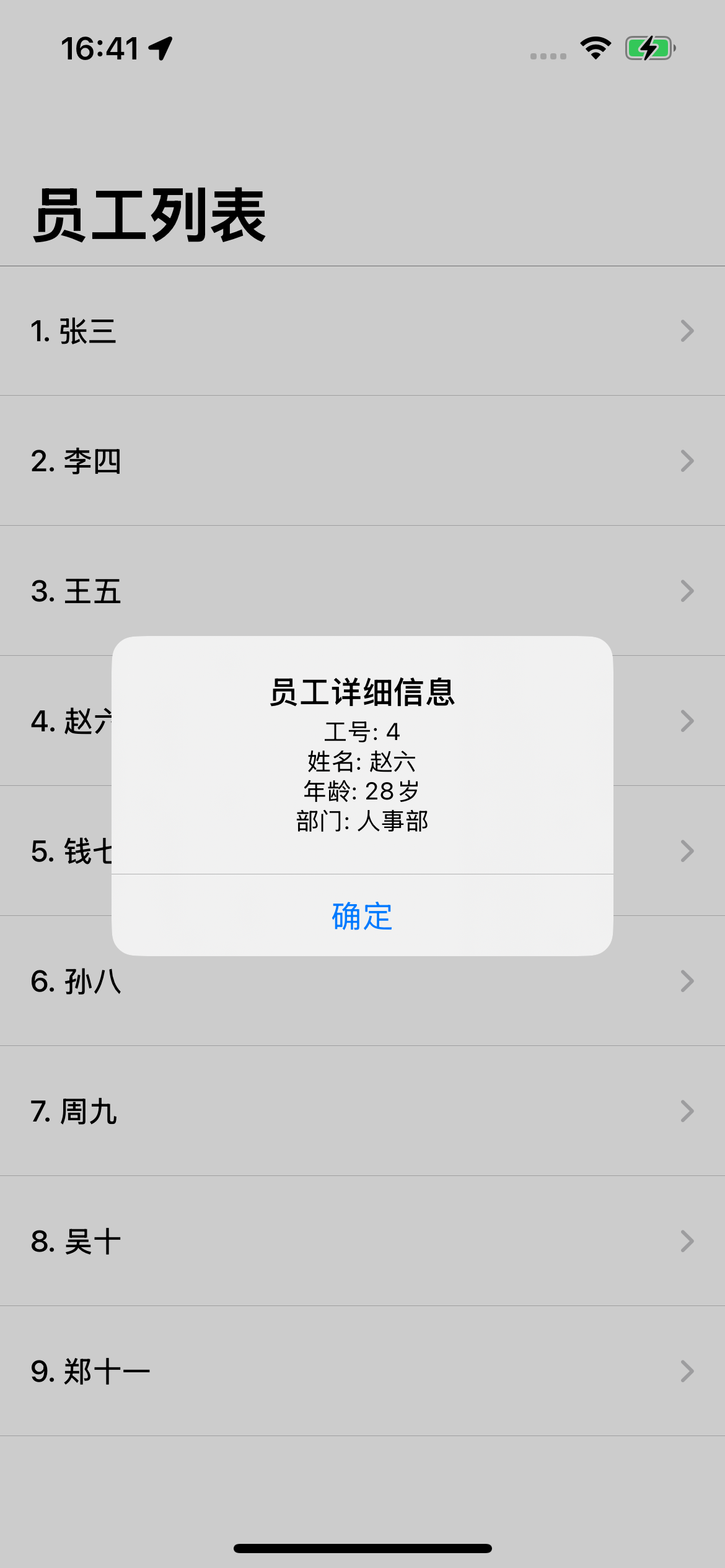
Task: Tap the battery charging indicator
Action: [x=649, y=46]
